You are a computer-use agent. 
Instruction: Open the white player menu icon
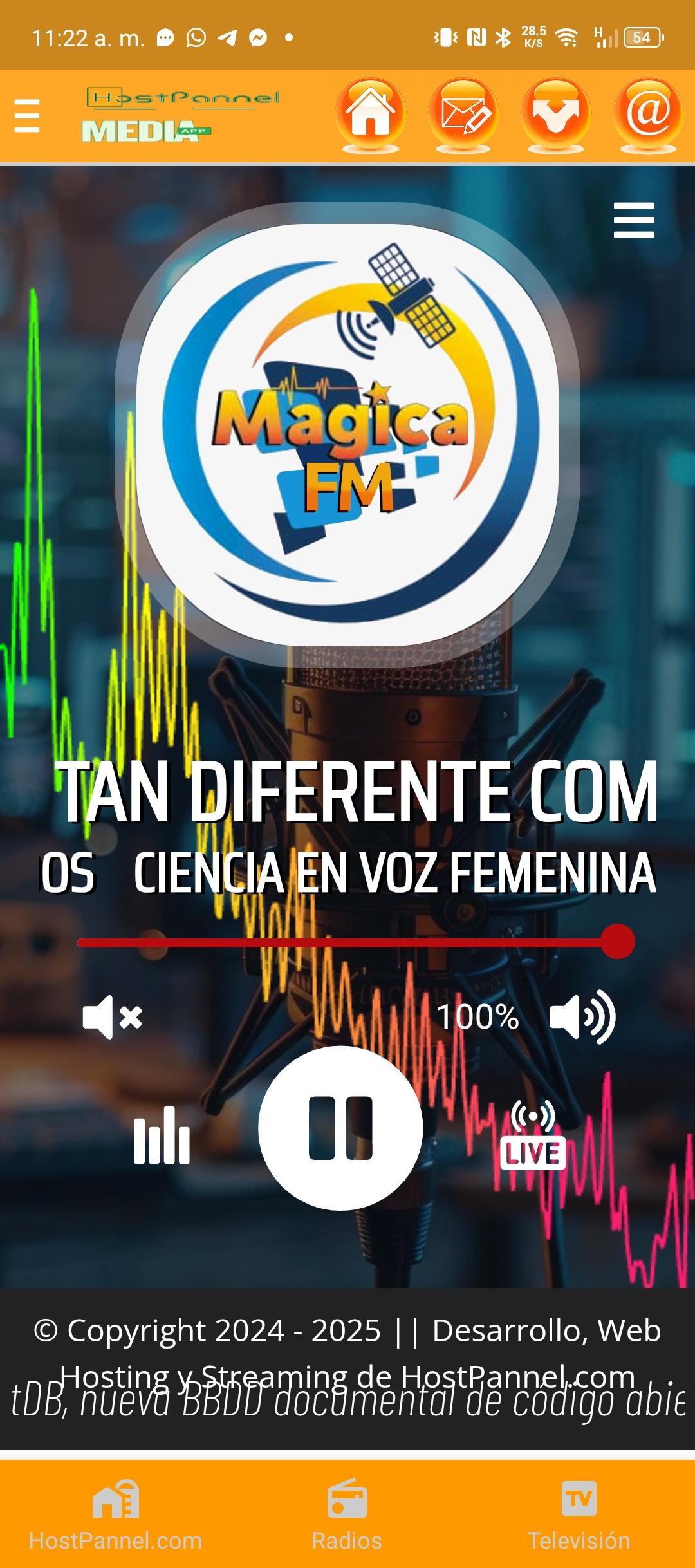coord(634,220)
